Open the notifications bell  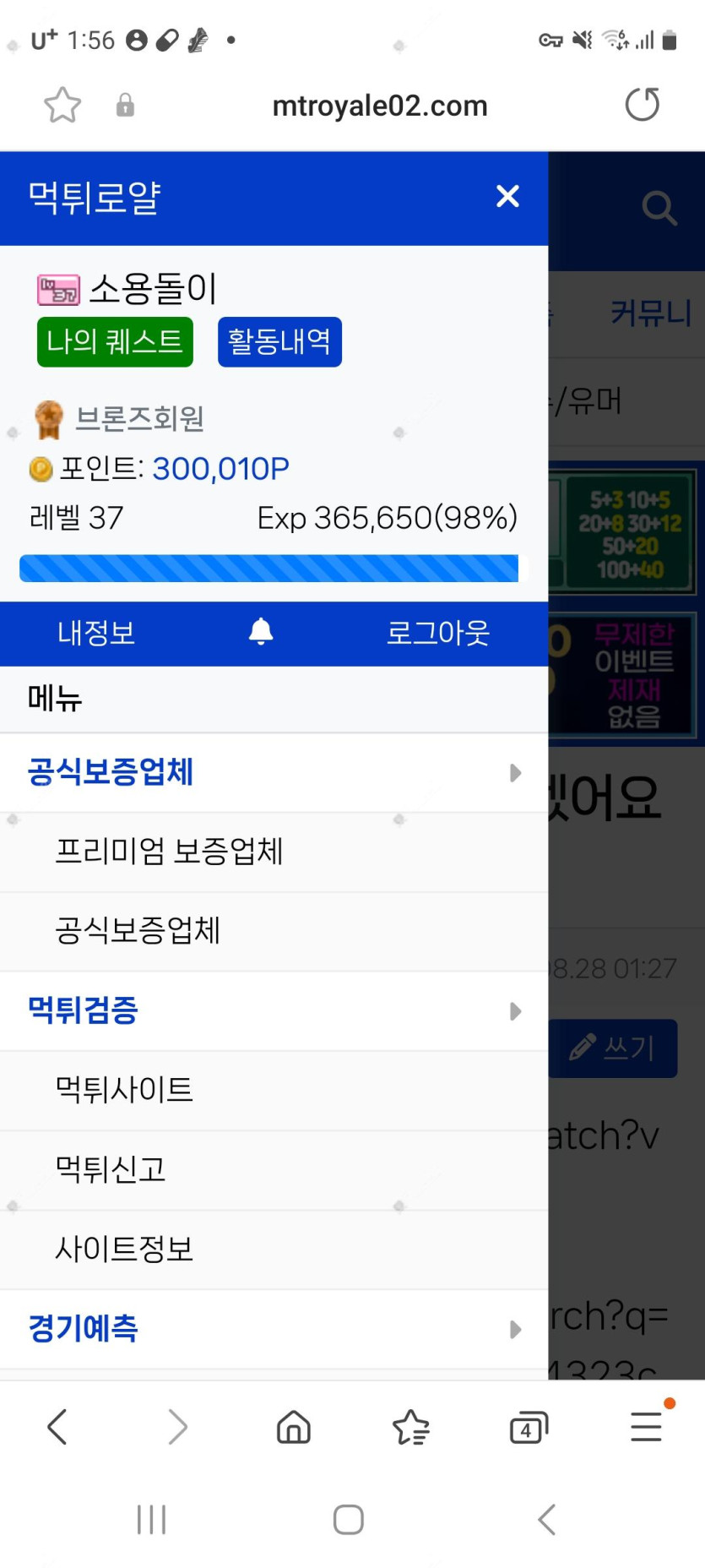click(x=261, y=632)
